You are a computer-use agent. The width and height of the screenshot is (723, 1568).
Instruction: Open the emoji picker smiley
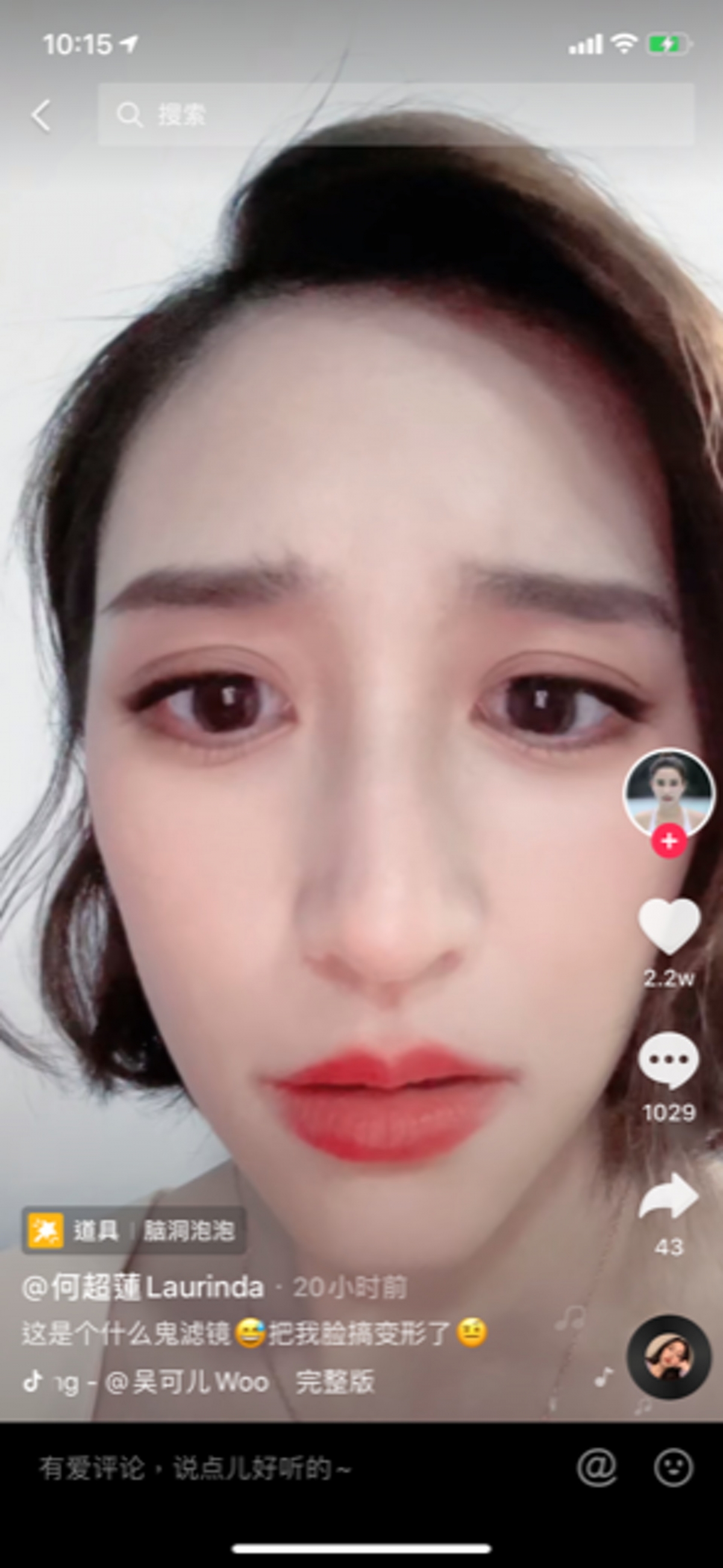pos(673,1468)
